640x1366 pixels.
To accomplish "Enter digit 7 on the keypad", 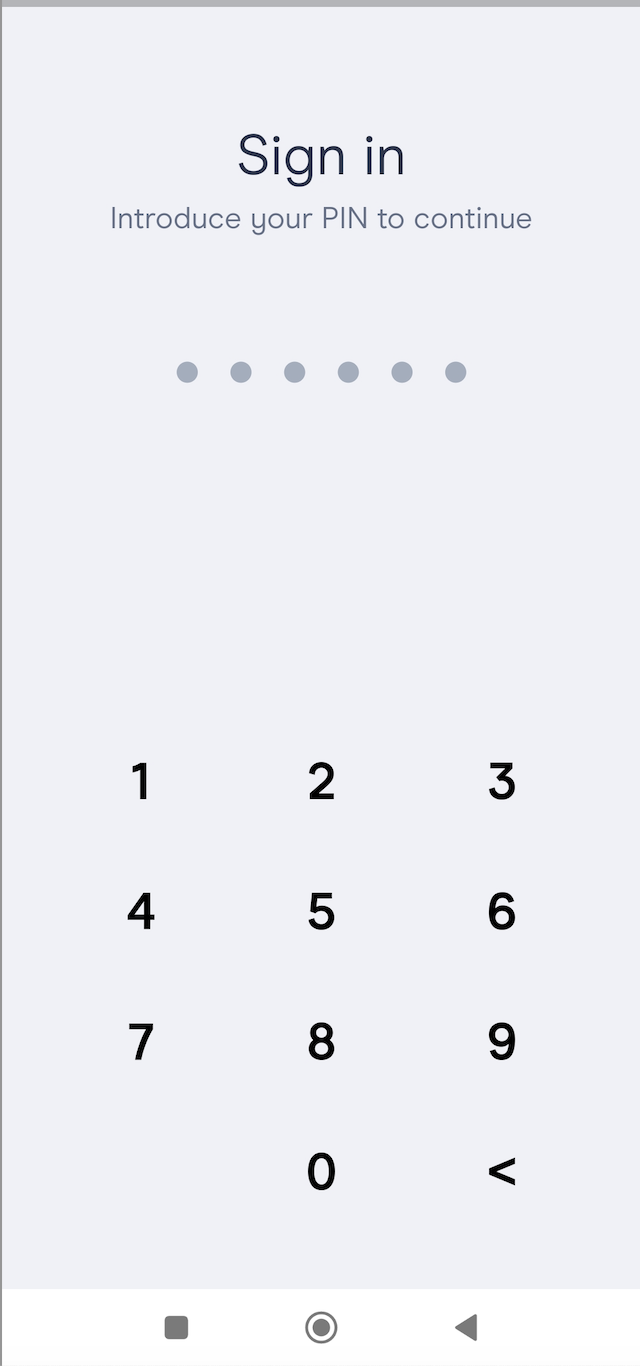I will pos(141,1041).
